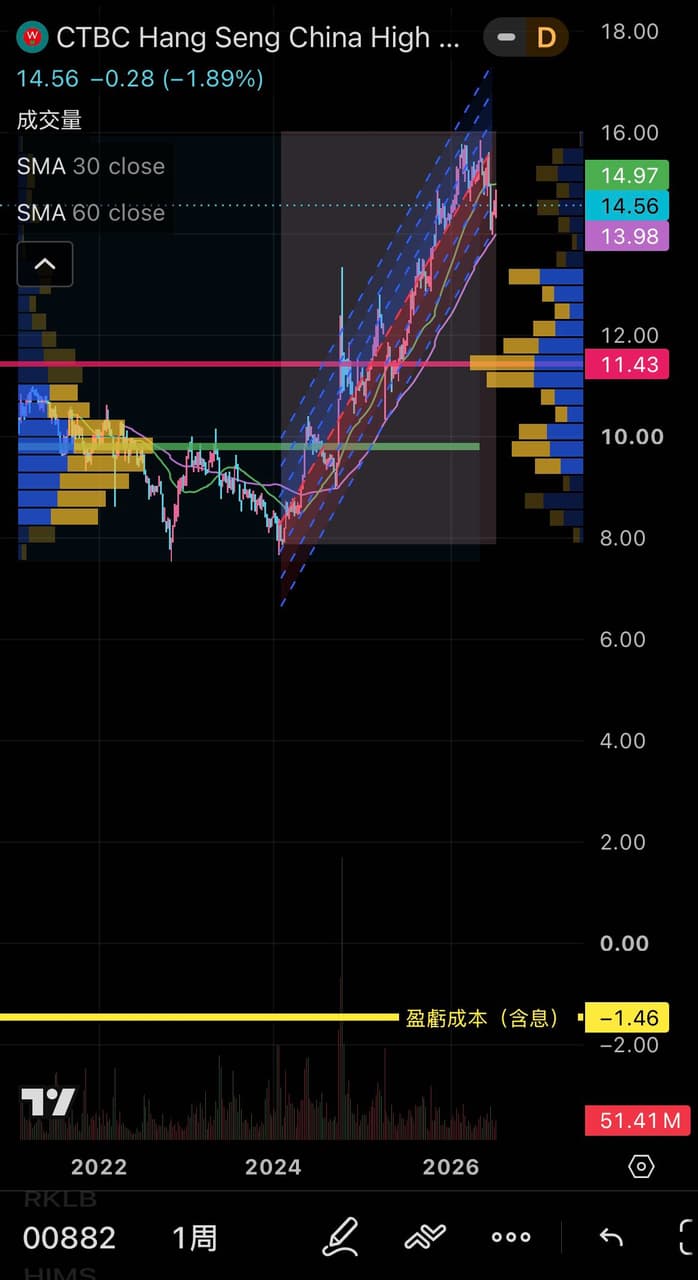The width and height of the screenshot is (698, 1280).
Task: Open the 00882 symbol search
Action: click(69, 1238)
